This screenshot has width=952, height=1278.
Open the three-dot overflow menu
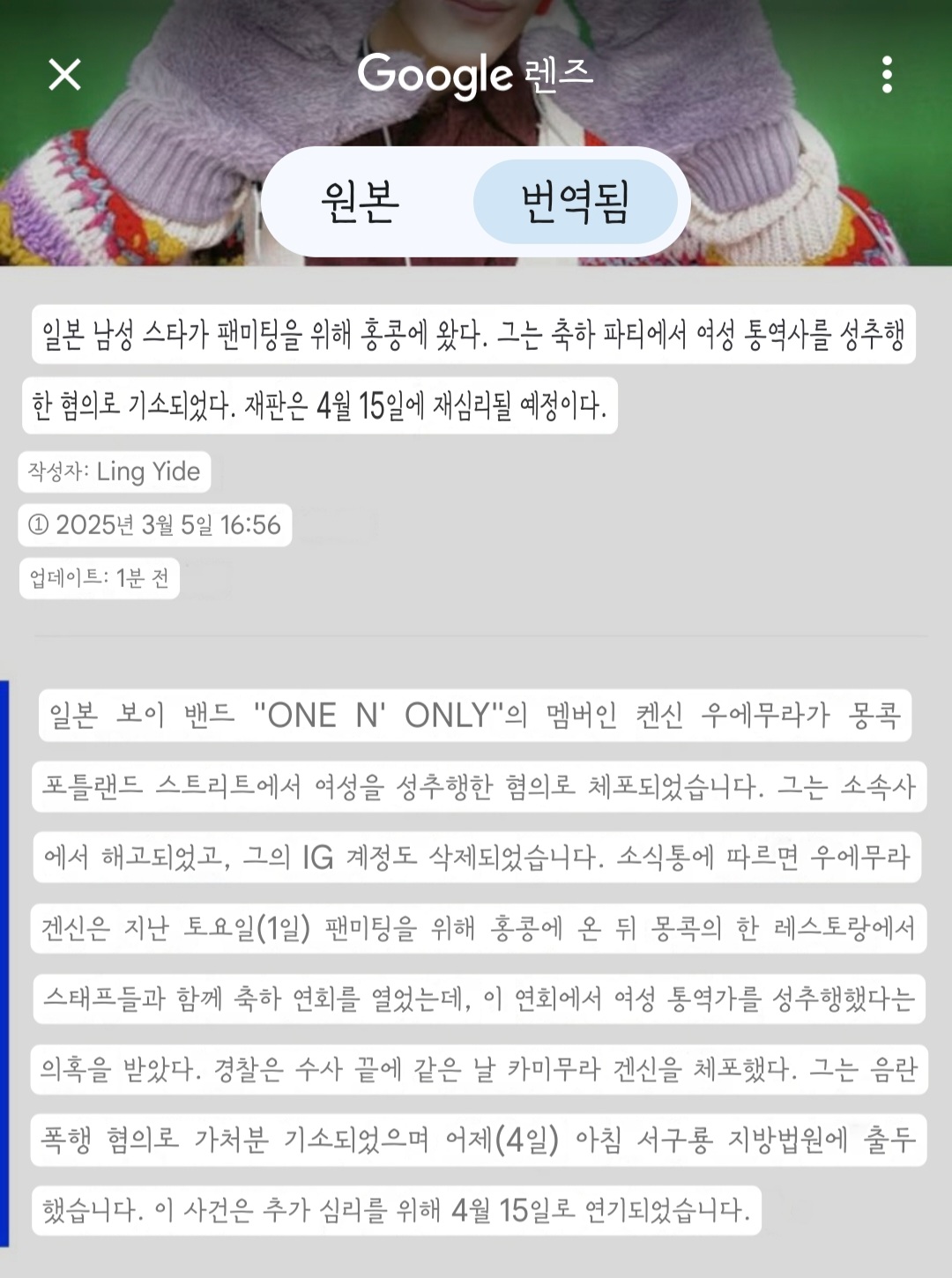click(x=887, y=75)
